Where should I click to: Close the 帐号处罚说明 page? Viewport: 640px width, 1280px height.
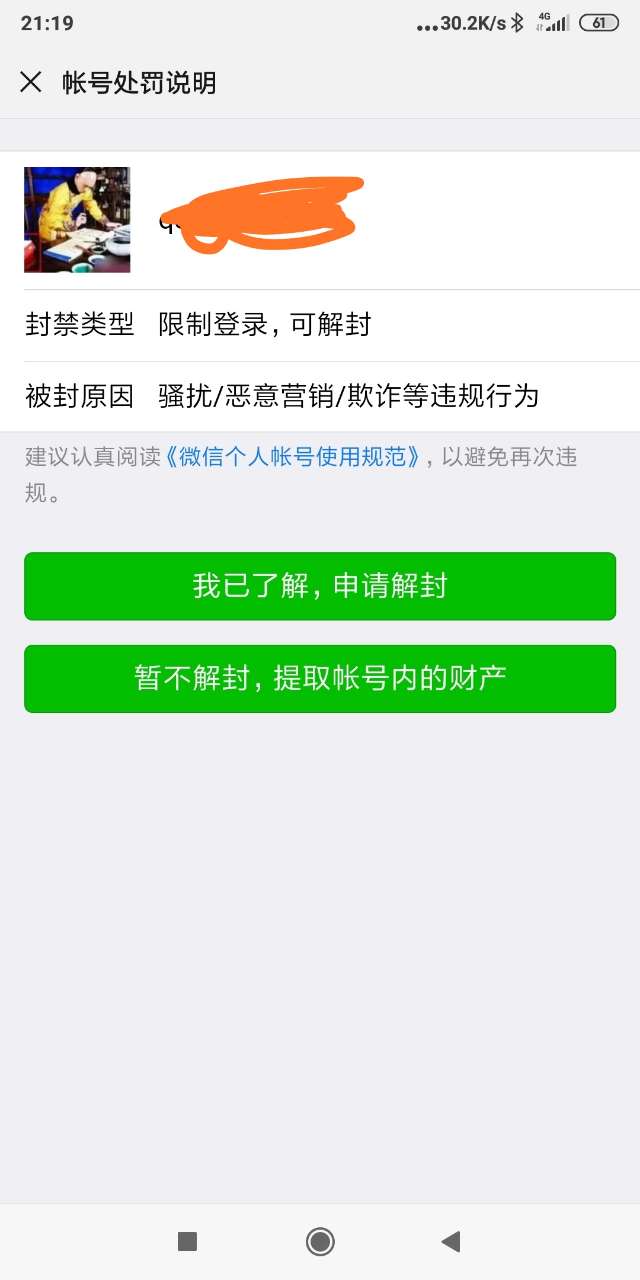(31, 82)
